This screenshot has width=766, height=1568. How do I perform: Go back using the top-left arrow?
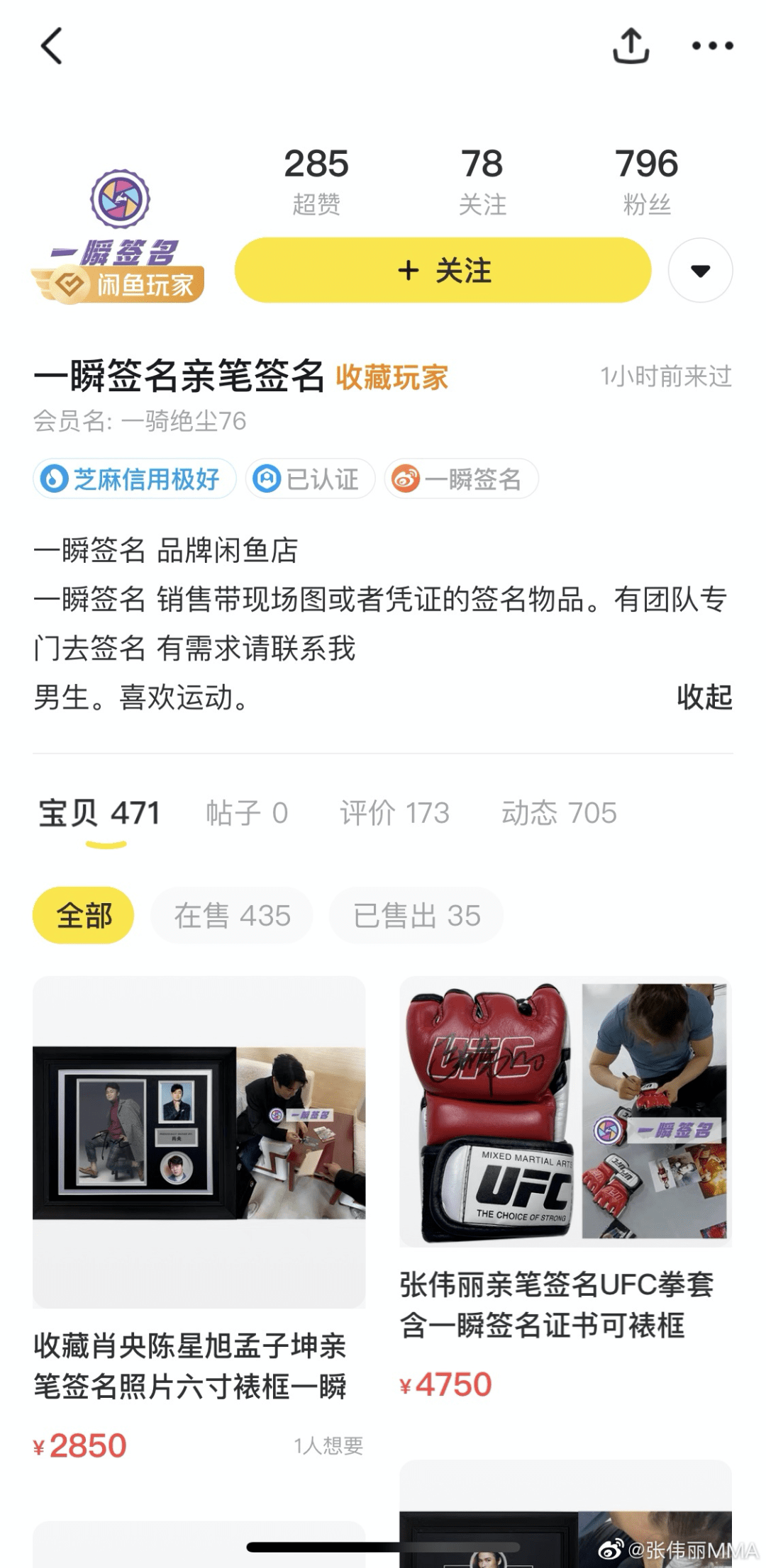click(x=51, y=46)
